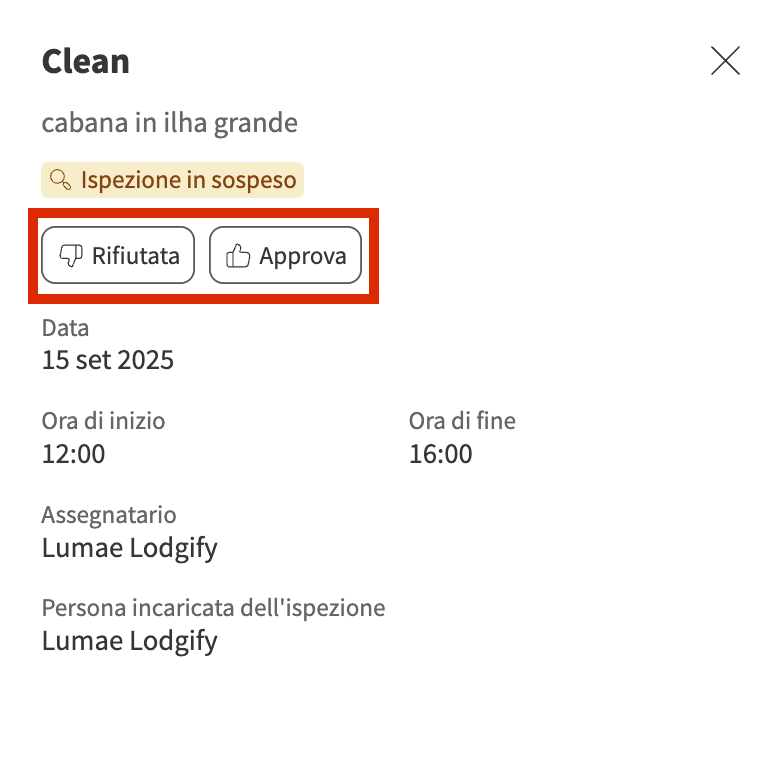Approve the inspection with Approva
This screenshot has height=758, width=784.
(285, 255)
